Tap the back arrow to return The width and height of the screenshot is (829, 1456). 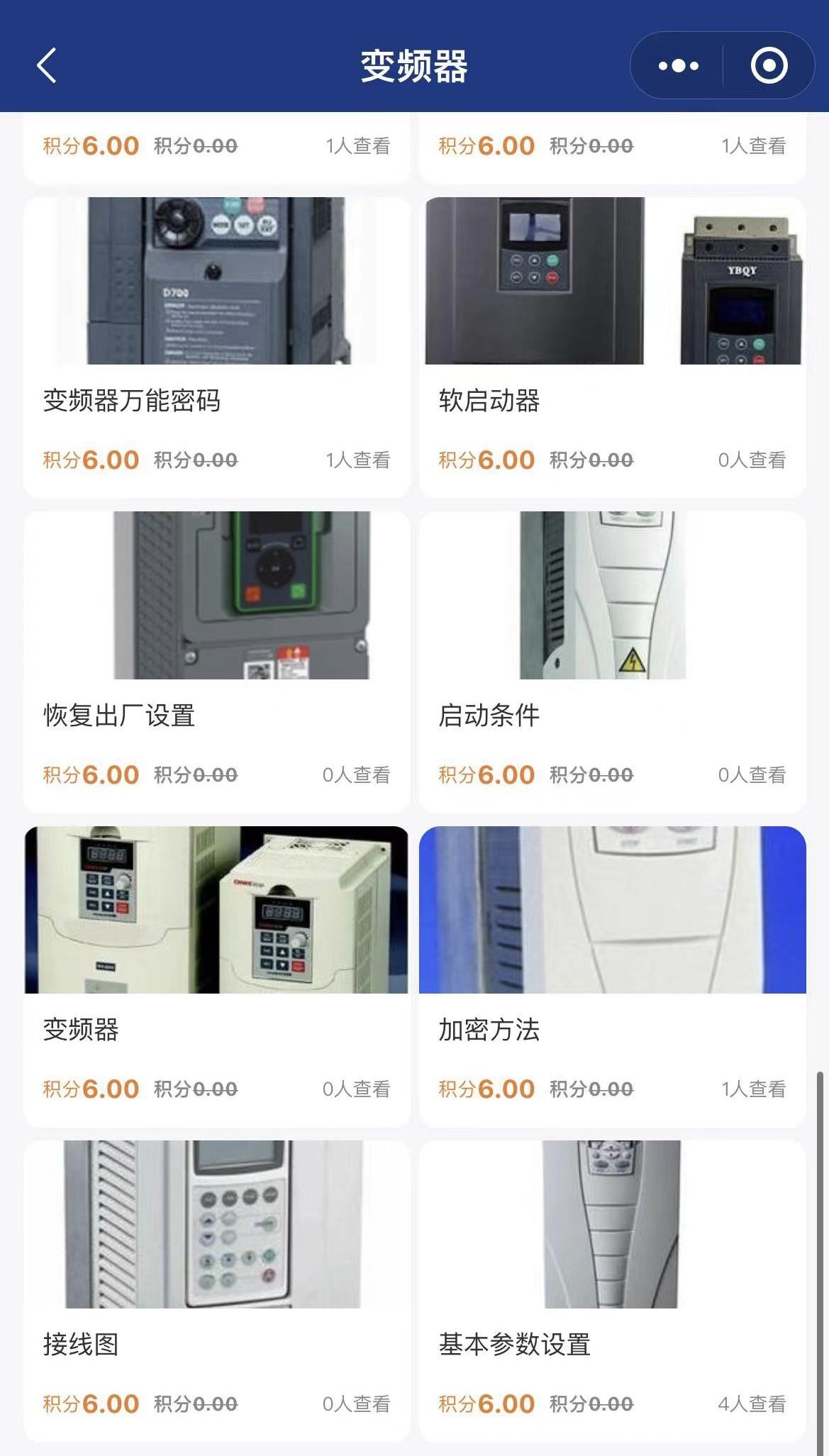[x=45, y=66]
